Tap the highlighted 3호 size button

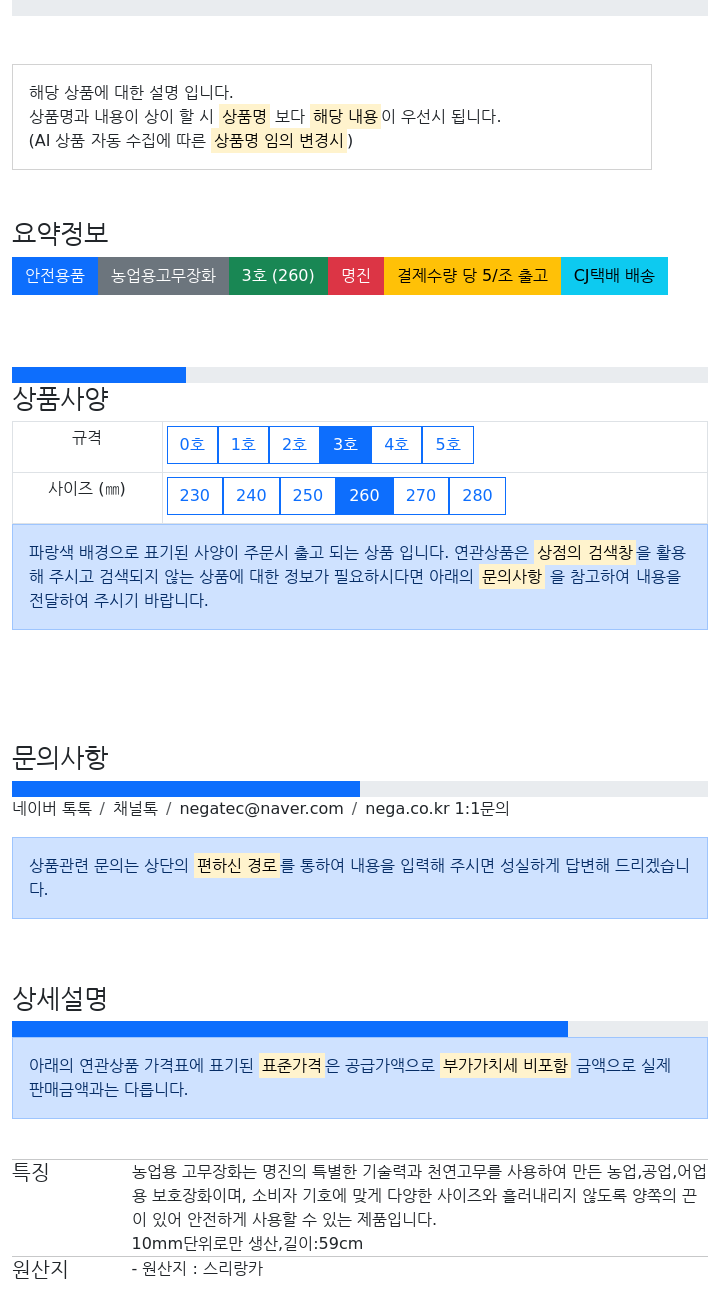[x=345, y=445]
